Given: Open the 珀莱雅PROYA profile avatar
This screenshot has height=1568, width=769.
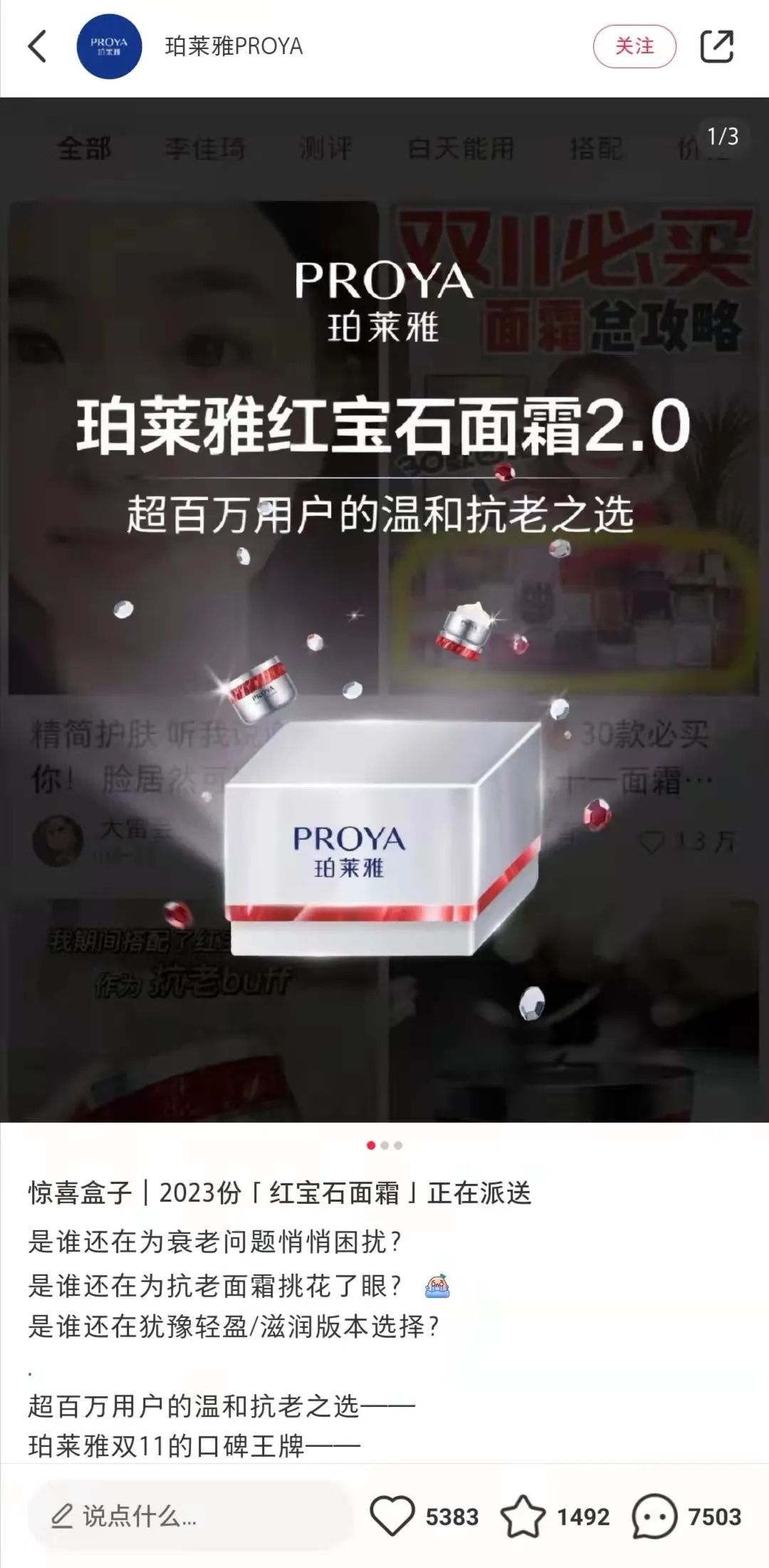Looking at the screenshot, I should click(109, 46).
